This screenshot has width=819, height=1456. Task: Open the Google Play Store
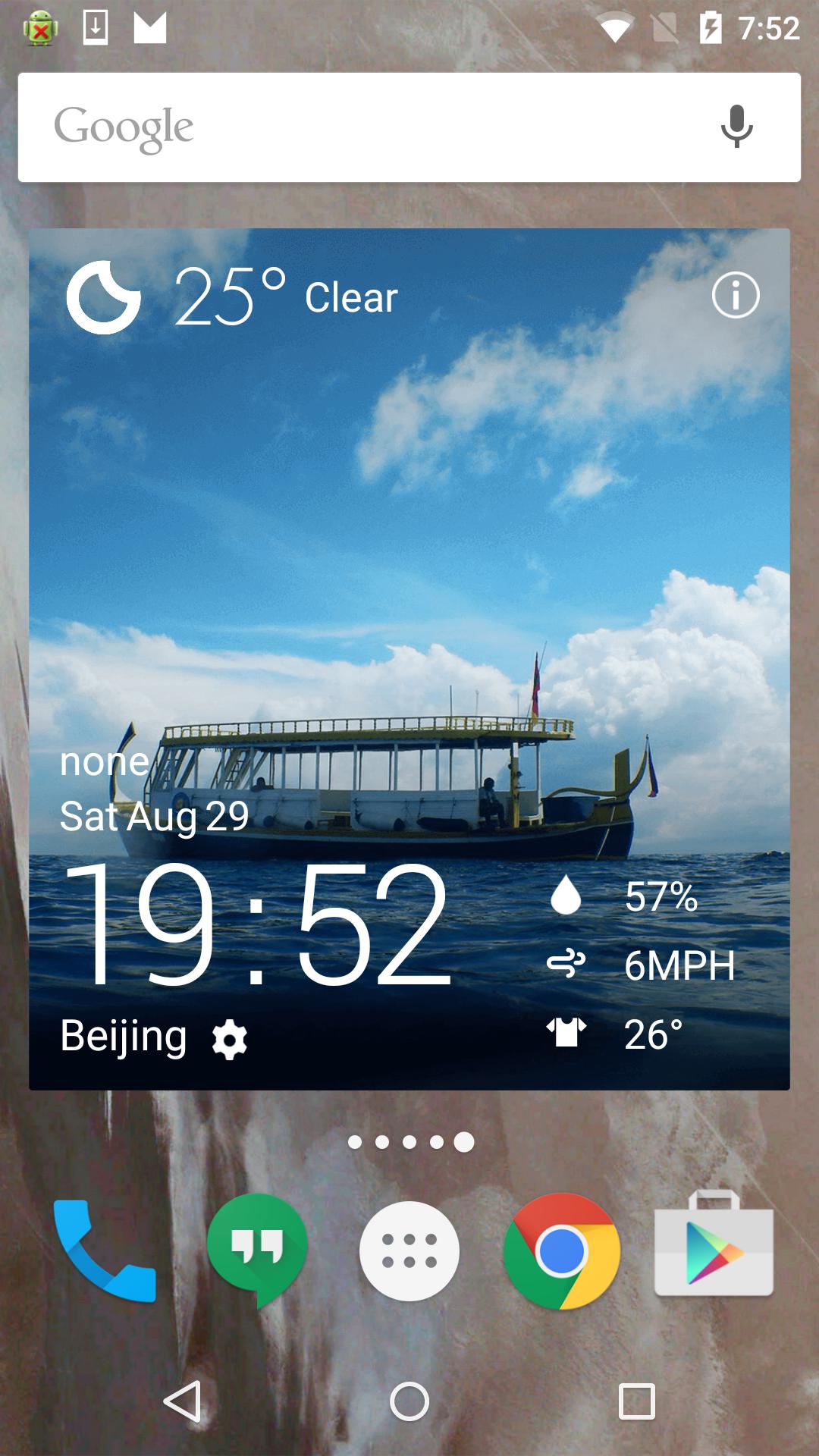tap(714, 1251)
